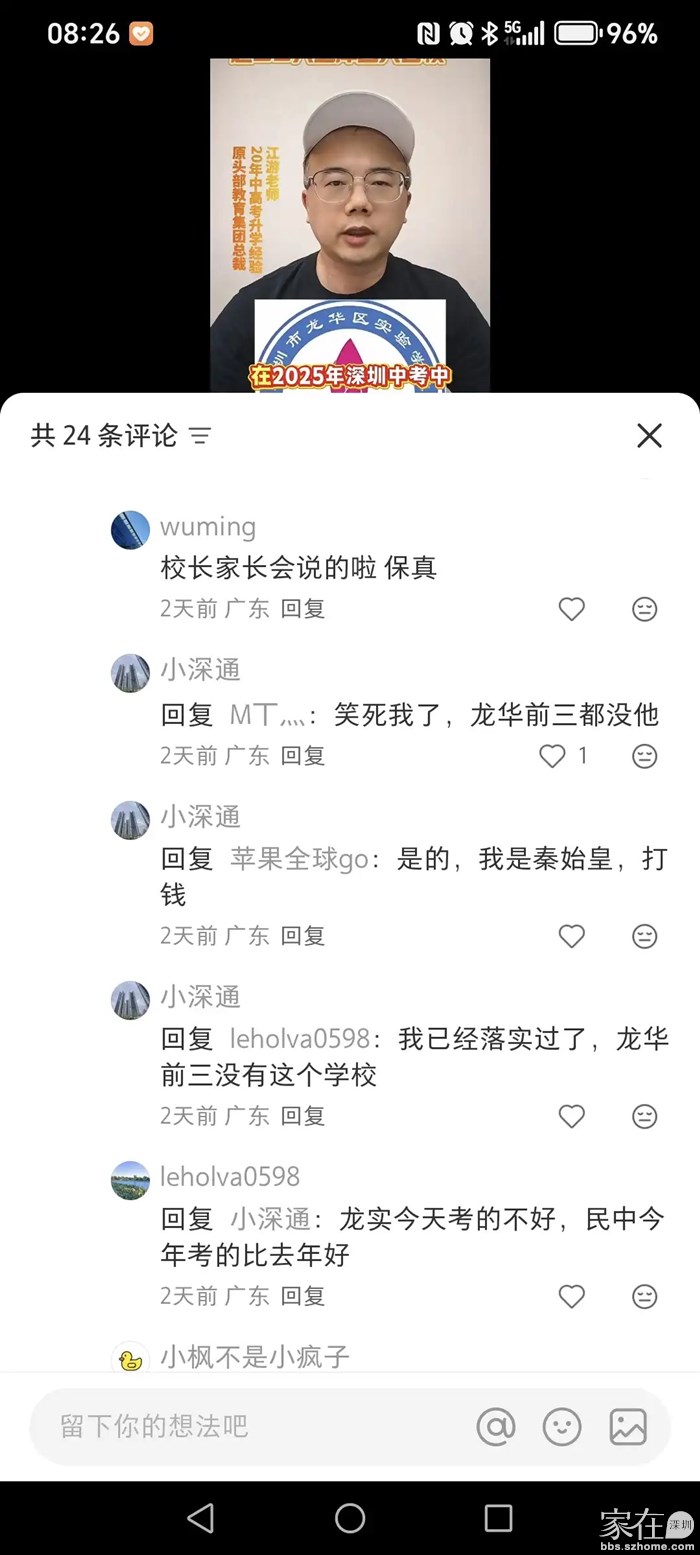Close the comments panel

(649, 435)
